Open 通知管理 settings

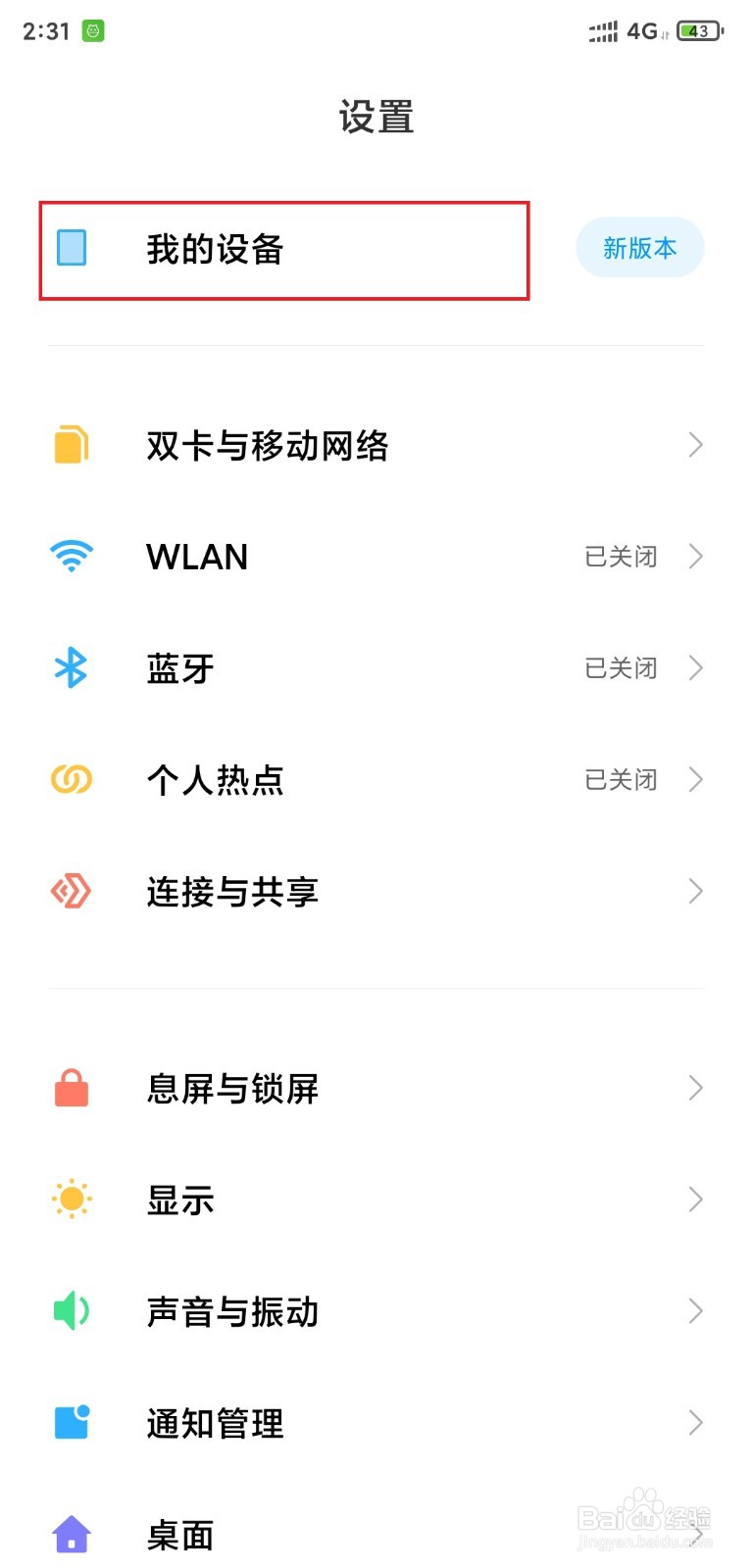click(376, 1423)
